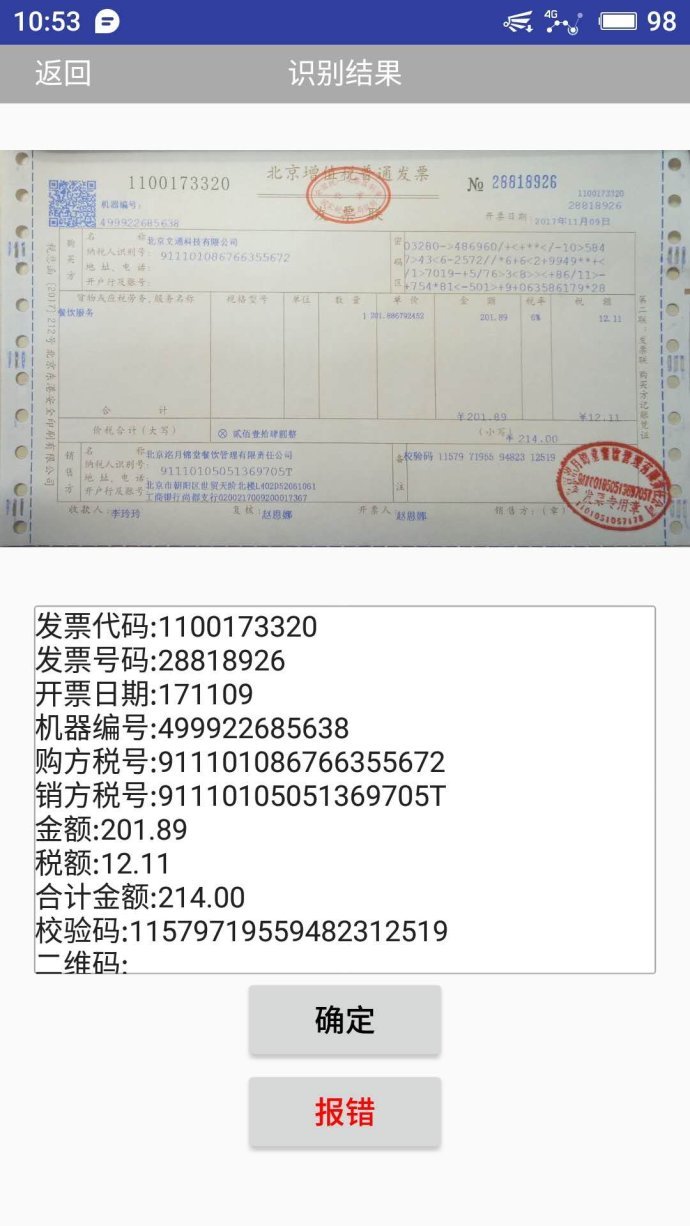Screen dimensions: 690x1226
Task: Report an error with 报错
Action: point(345,1112)
